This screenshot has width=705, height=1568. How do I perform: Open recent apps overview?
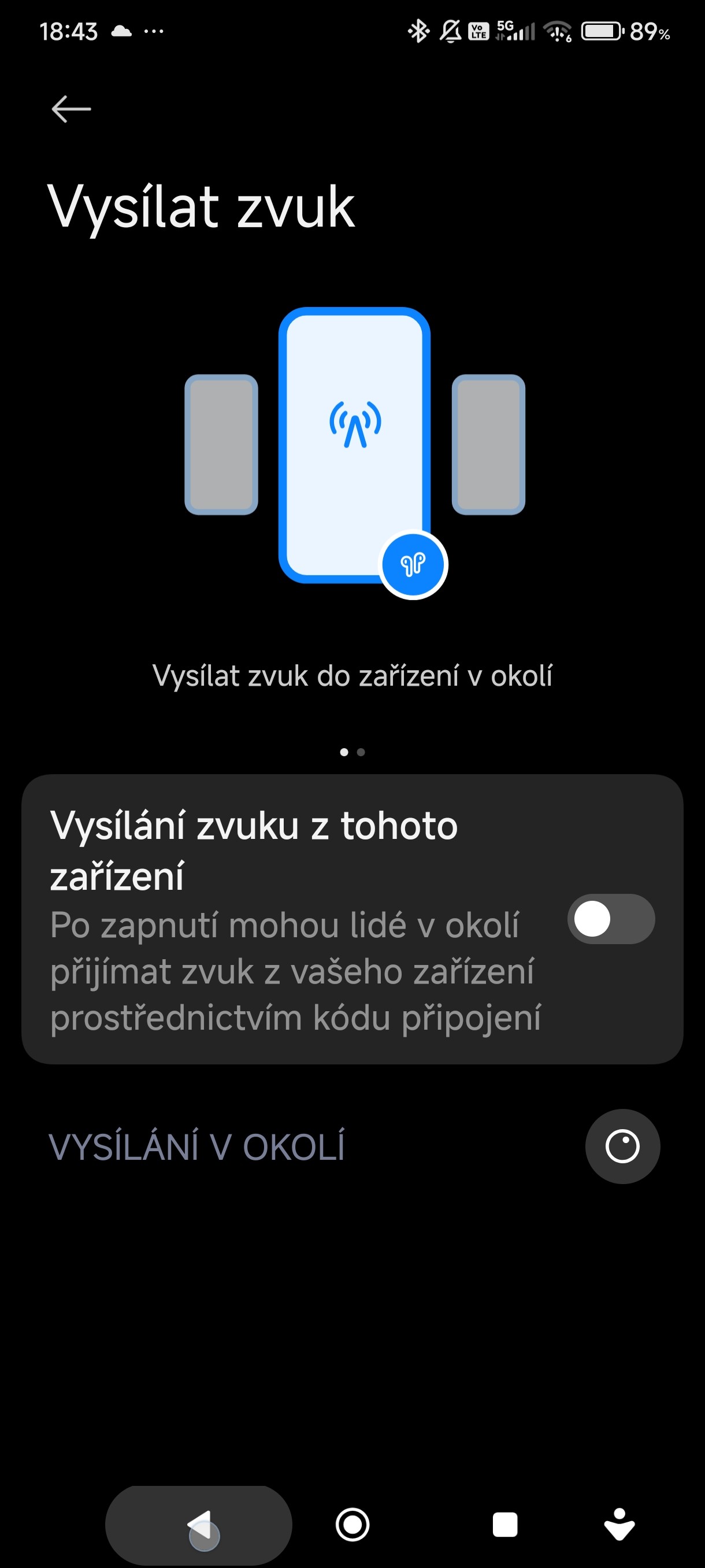coord(505,1525)
